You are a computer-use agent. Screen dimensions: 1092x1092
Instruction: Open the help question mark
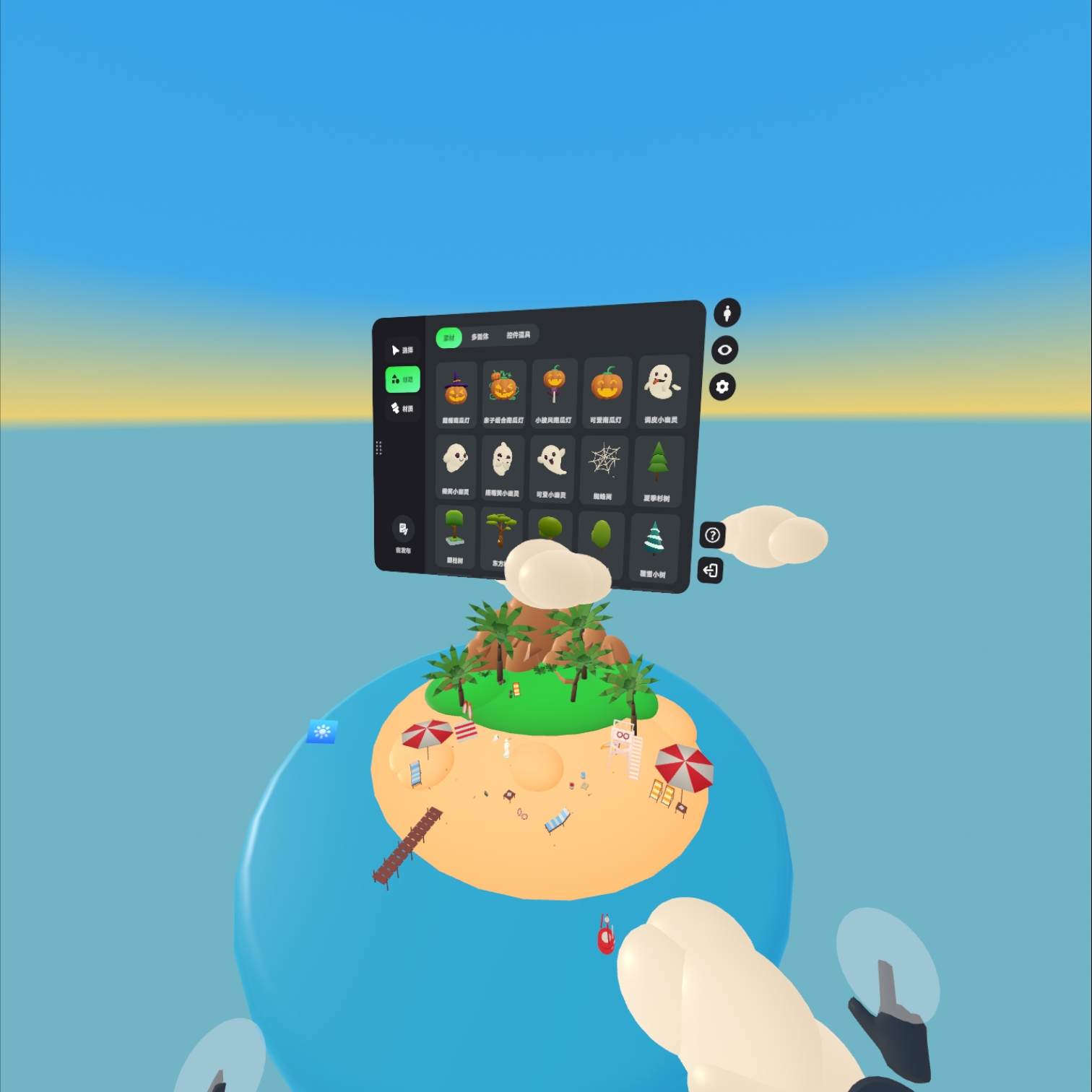(713, 535)
